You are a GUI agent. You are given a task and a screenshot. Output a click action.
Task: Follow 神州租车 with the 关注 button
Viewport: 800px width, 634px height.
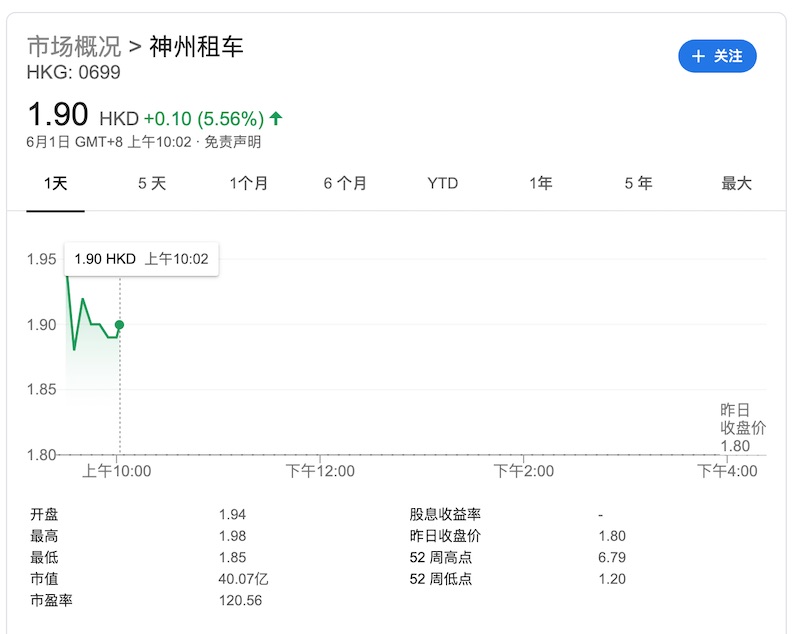[x=717, y=56]
